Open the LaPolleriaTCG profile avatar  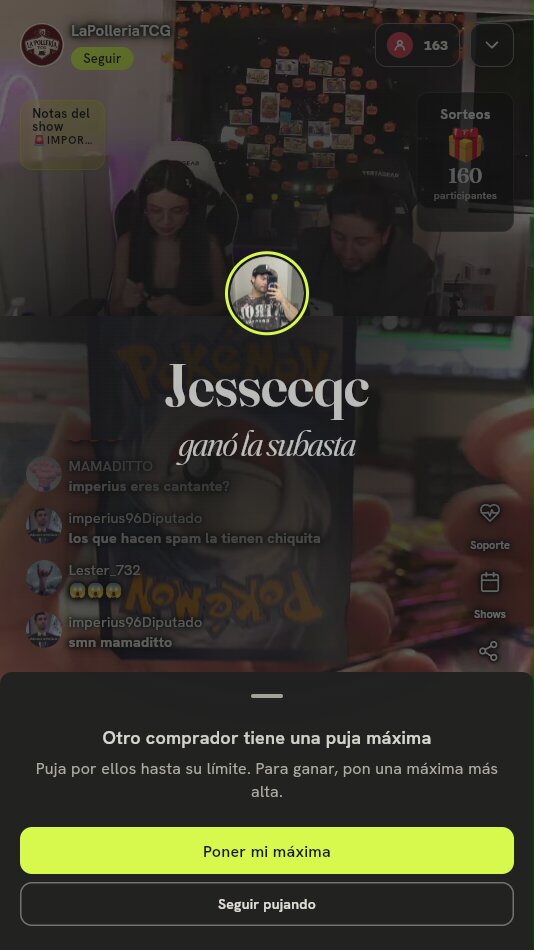tap(42, 45)
